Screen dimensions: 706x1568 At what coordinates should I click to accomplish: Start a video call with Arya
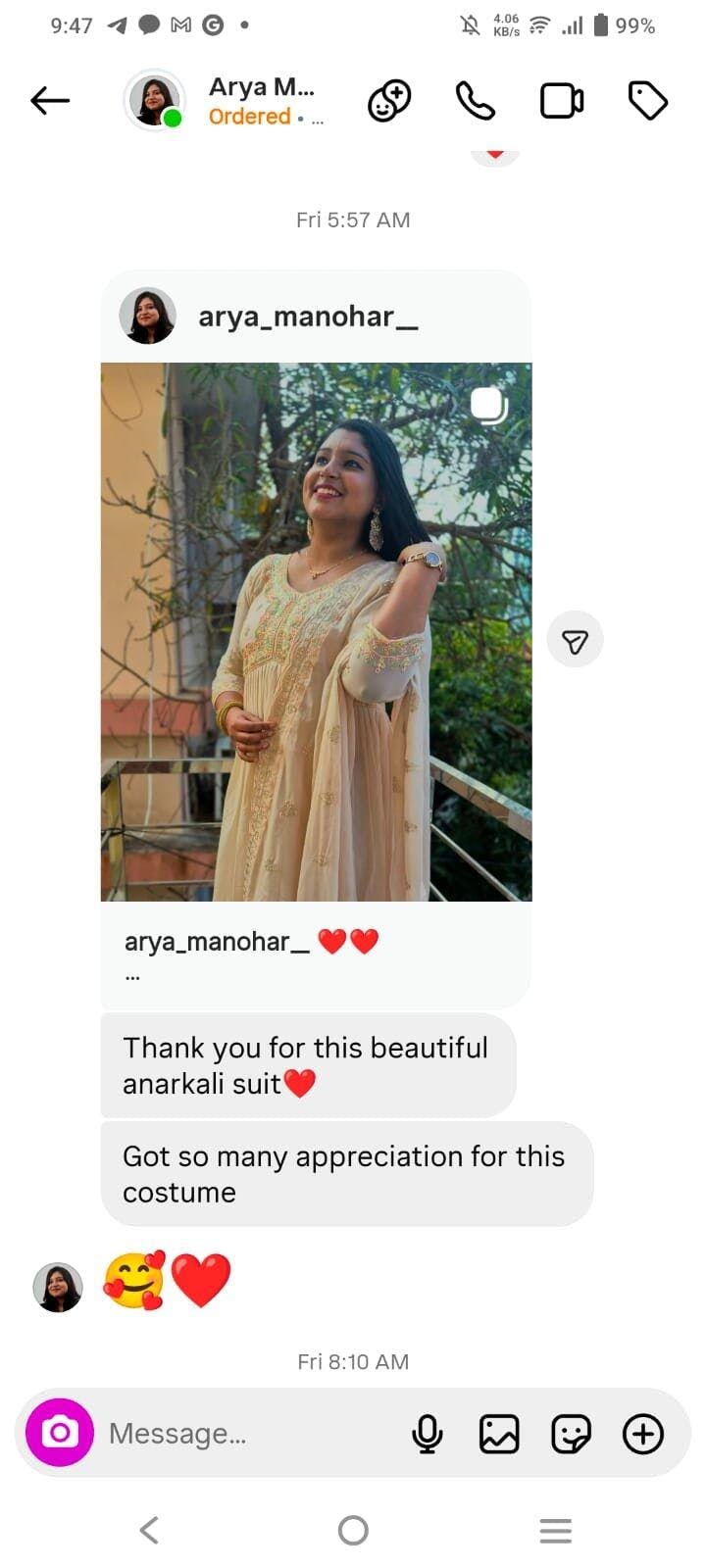[x=562, y=101]
